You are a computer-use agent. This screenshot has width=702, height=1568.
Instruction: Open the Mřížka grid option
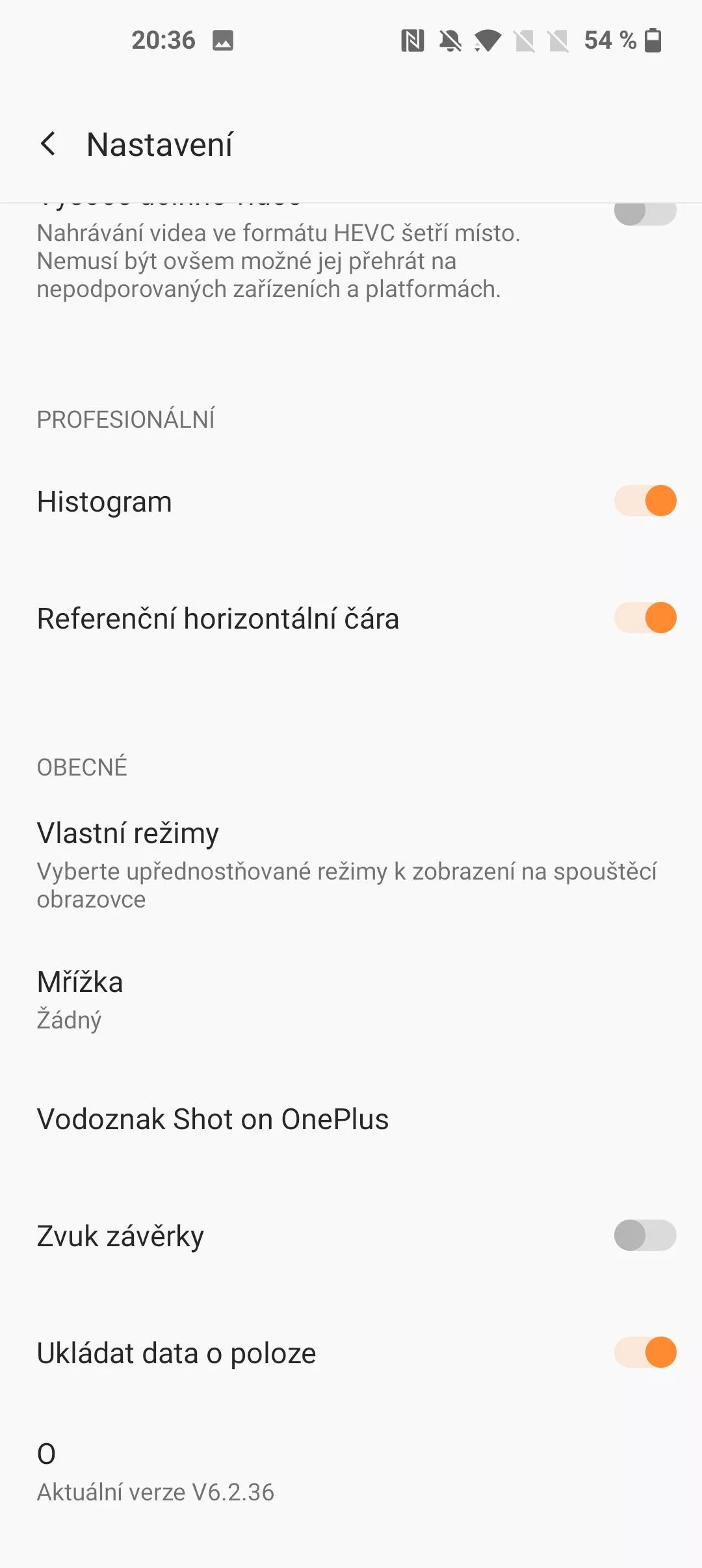click(x=351, y=1000)
